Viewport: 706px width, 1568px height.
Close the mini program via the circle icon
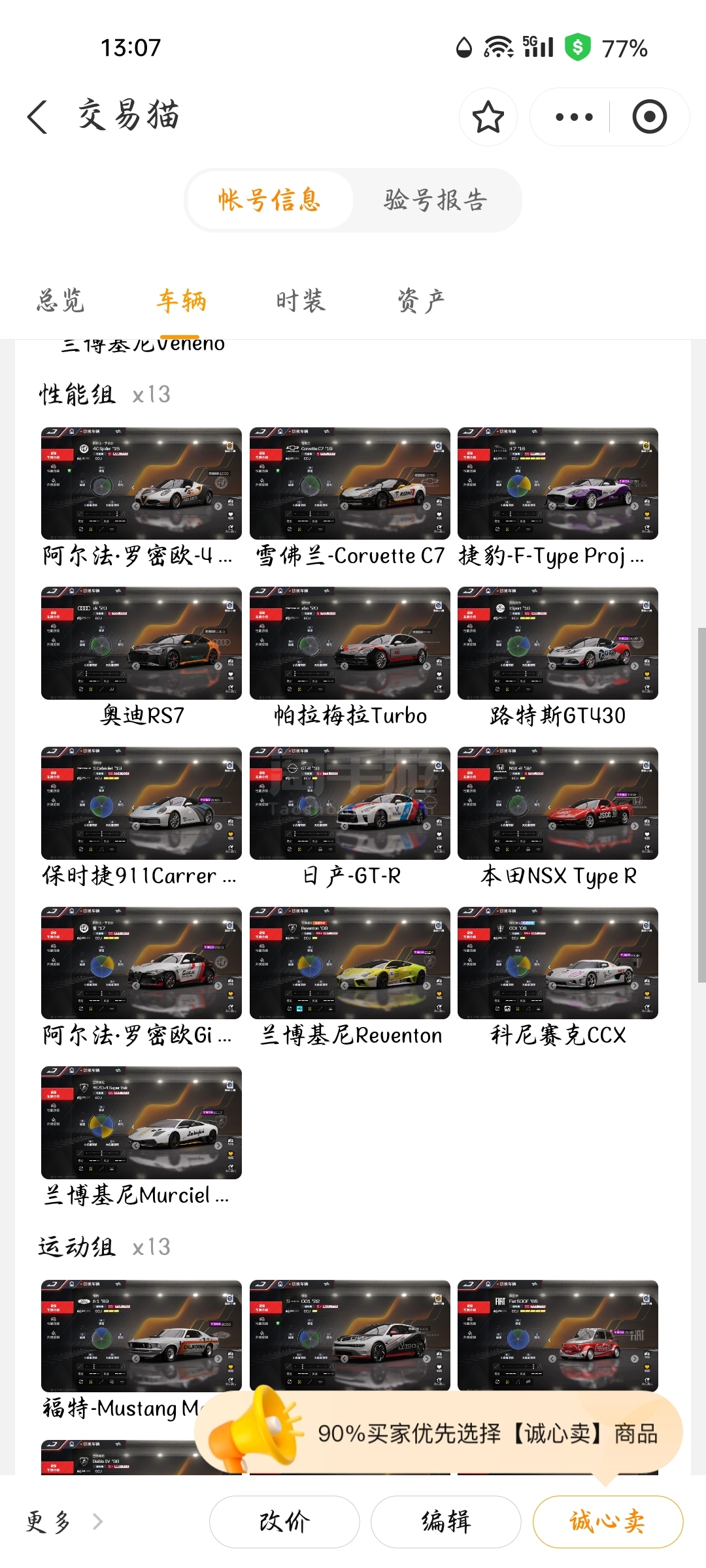(x=649, y=118)
